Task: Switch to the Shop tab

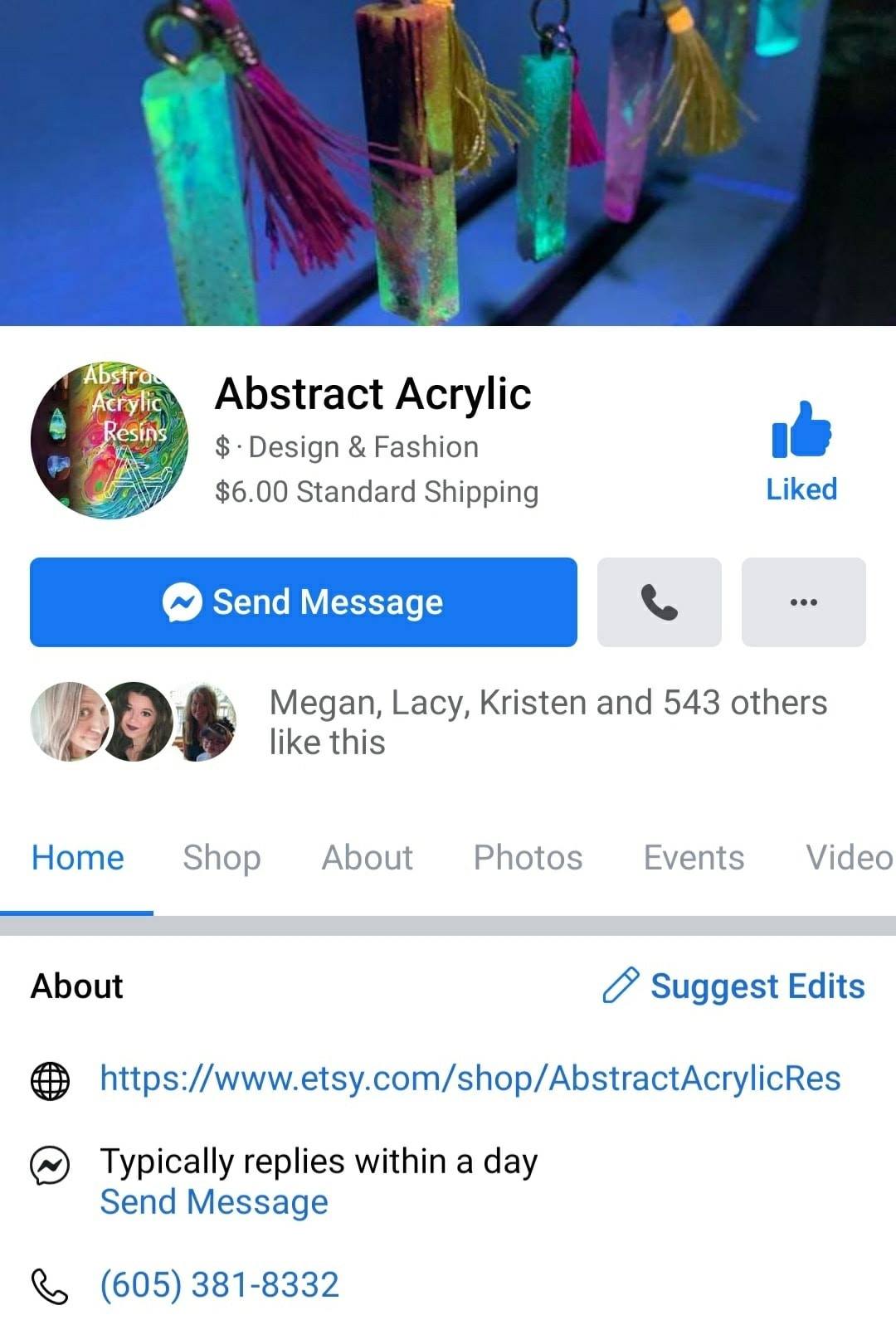Action: pyautogui.click(x=222, y=857)
